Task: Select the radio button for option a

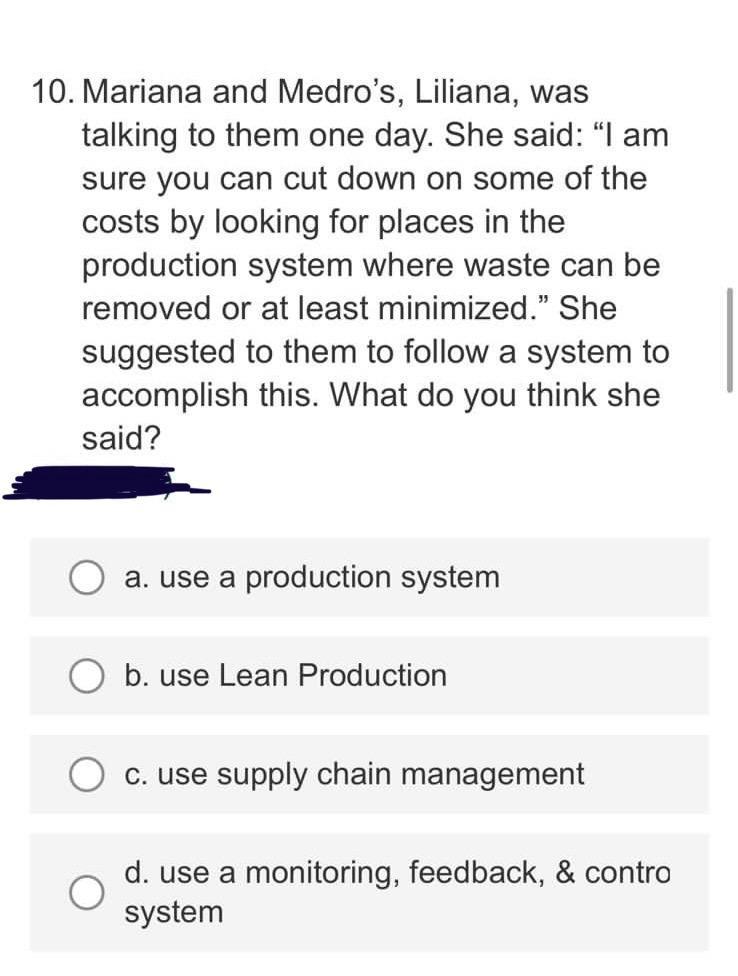Action: point(89,576)
